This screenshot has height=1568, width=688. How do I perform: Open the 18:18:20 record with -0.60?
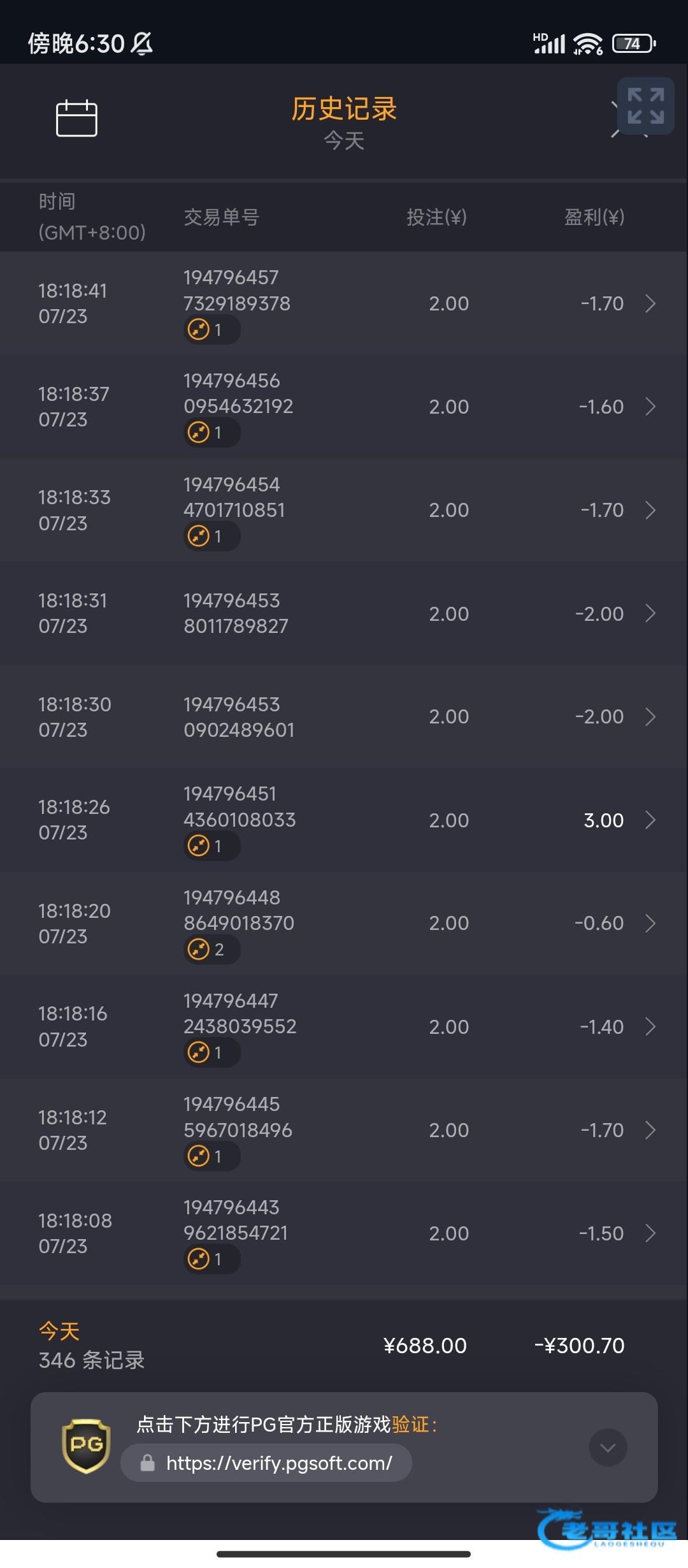(x=344, y=923)
